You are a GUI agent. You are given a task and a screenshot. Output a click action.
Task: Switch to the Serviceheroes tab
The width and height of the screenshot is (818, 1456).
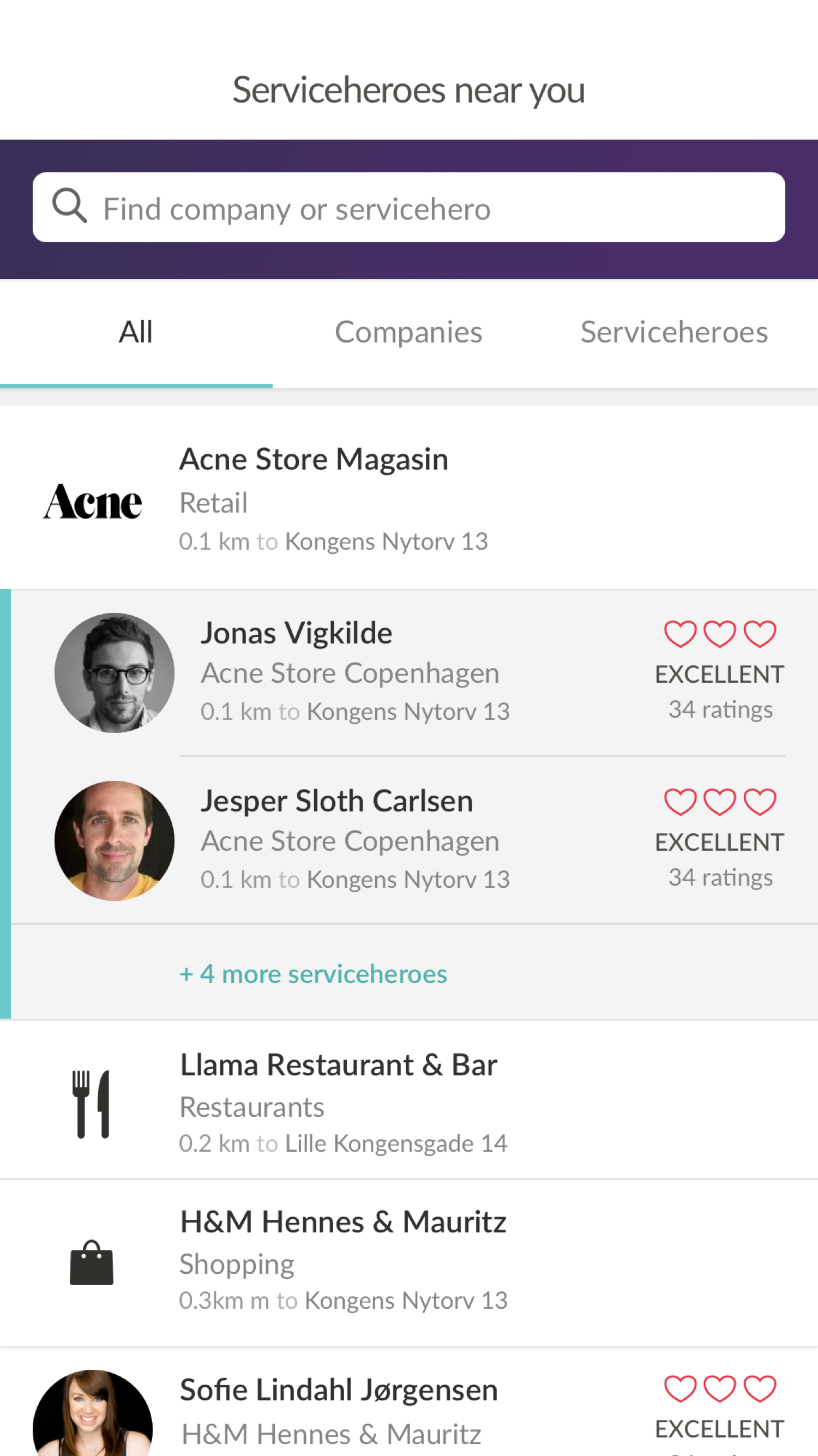(x=675, y=332)
